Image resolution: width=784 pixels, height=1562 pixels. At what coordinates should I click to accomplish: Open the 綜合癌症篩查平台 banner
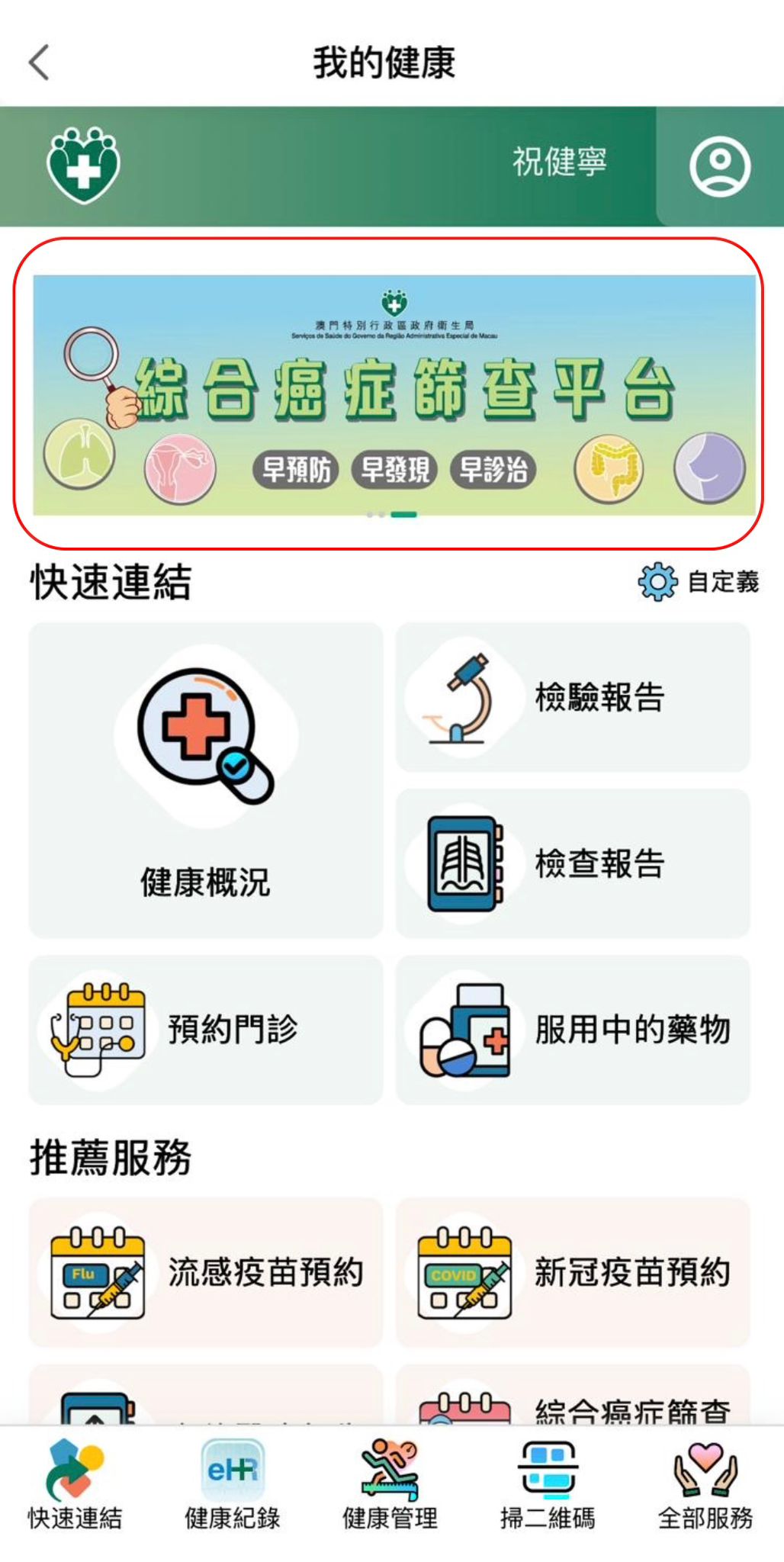point(394,395)
